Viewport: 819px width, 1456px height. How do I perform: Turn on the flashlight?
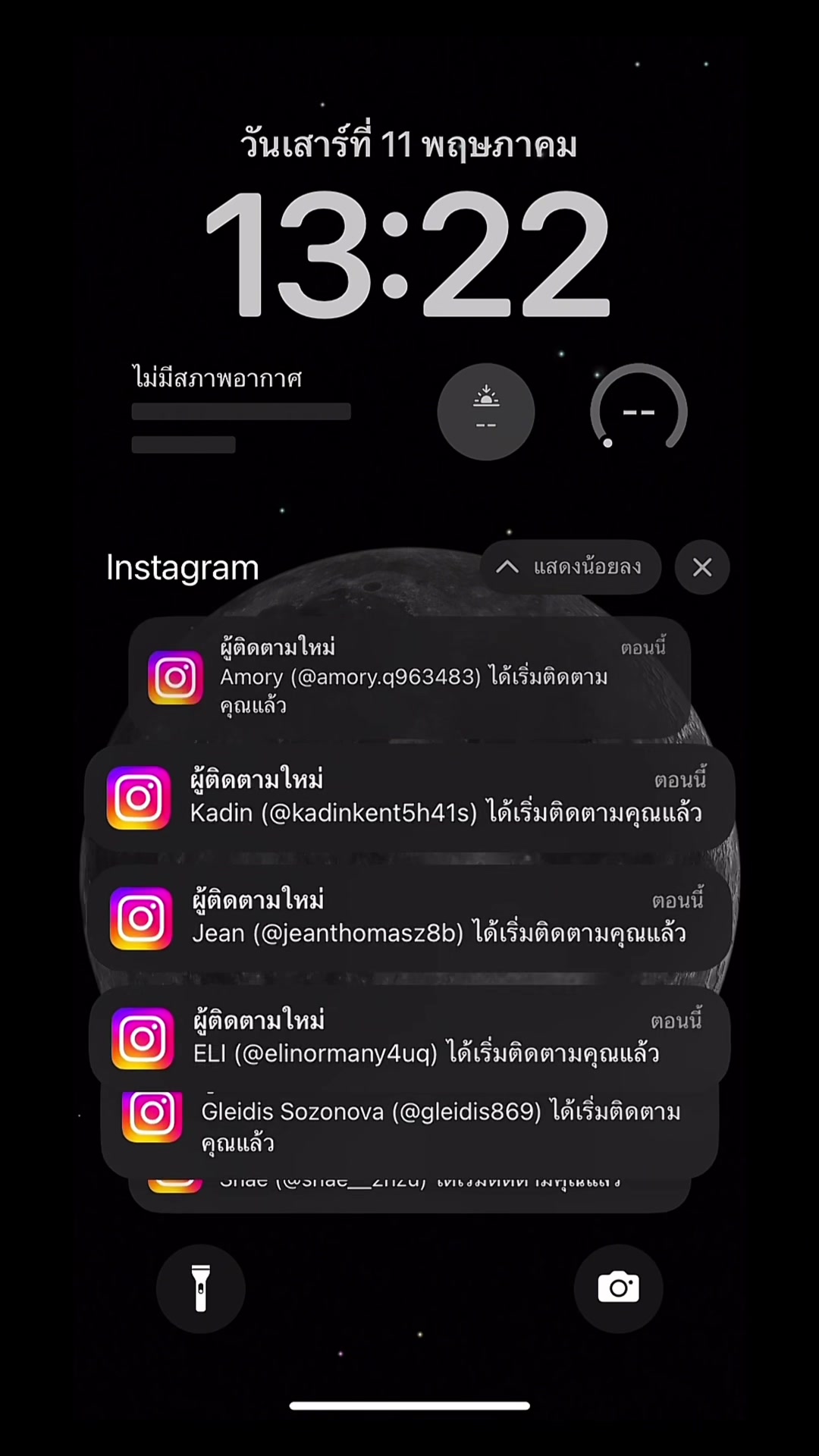[201, 1288]
